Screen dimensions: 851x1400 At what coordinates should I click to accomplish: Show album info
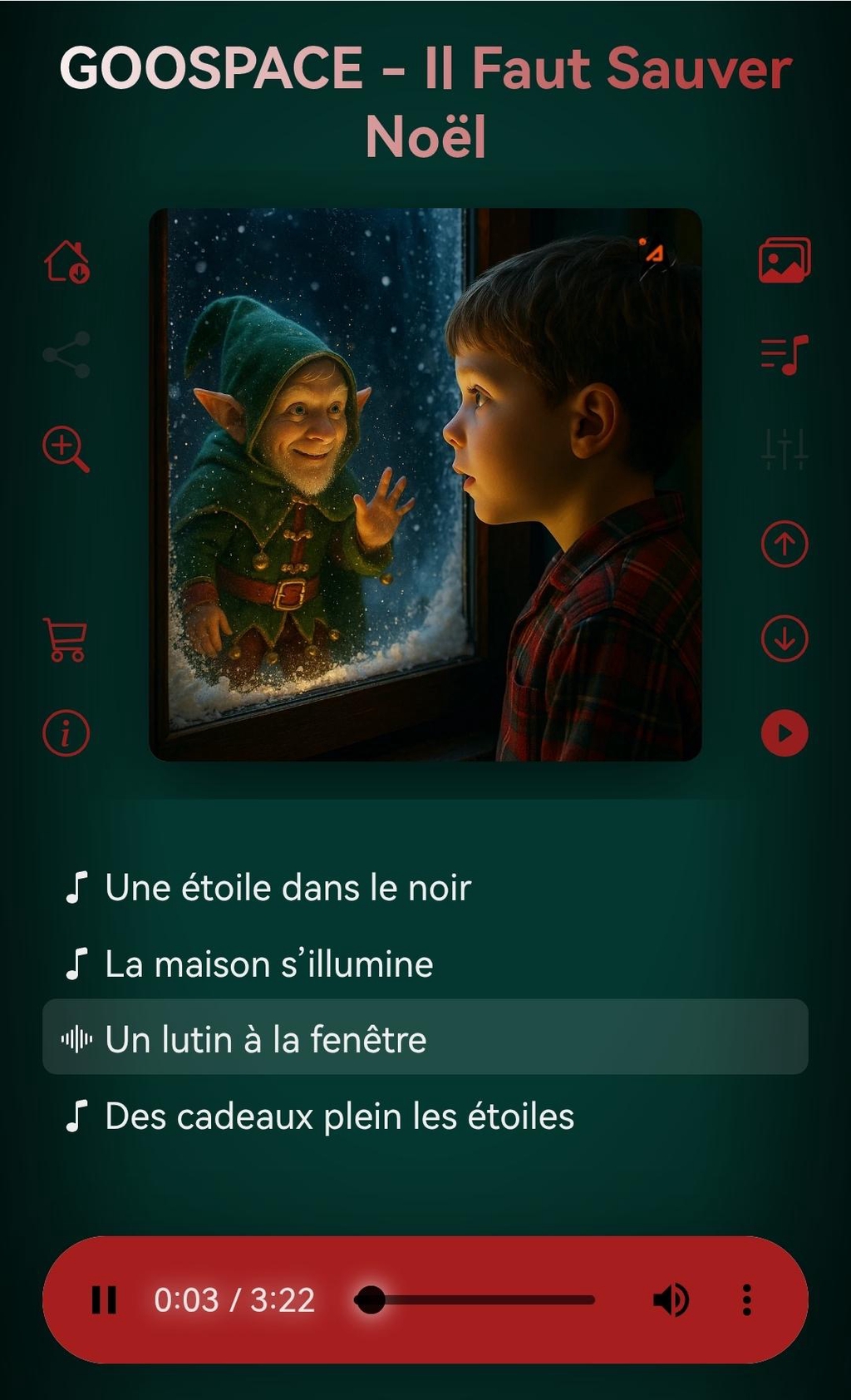pyautogui.click(x=66, y=733)
